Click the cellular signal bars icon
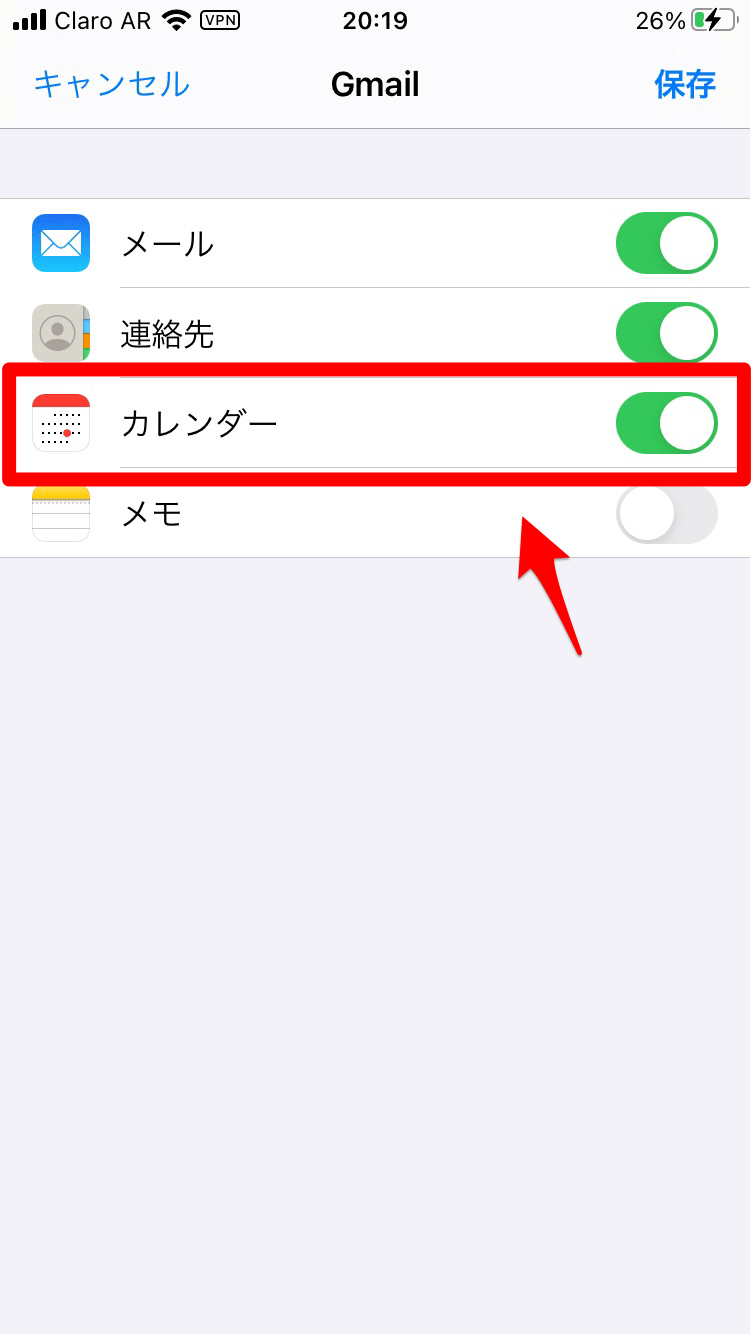 [30, 18]
